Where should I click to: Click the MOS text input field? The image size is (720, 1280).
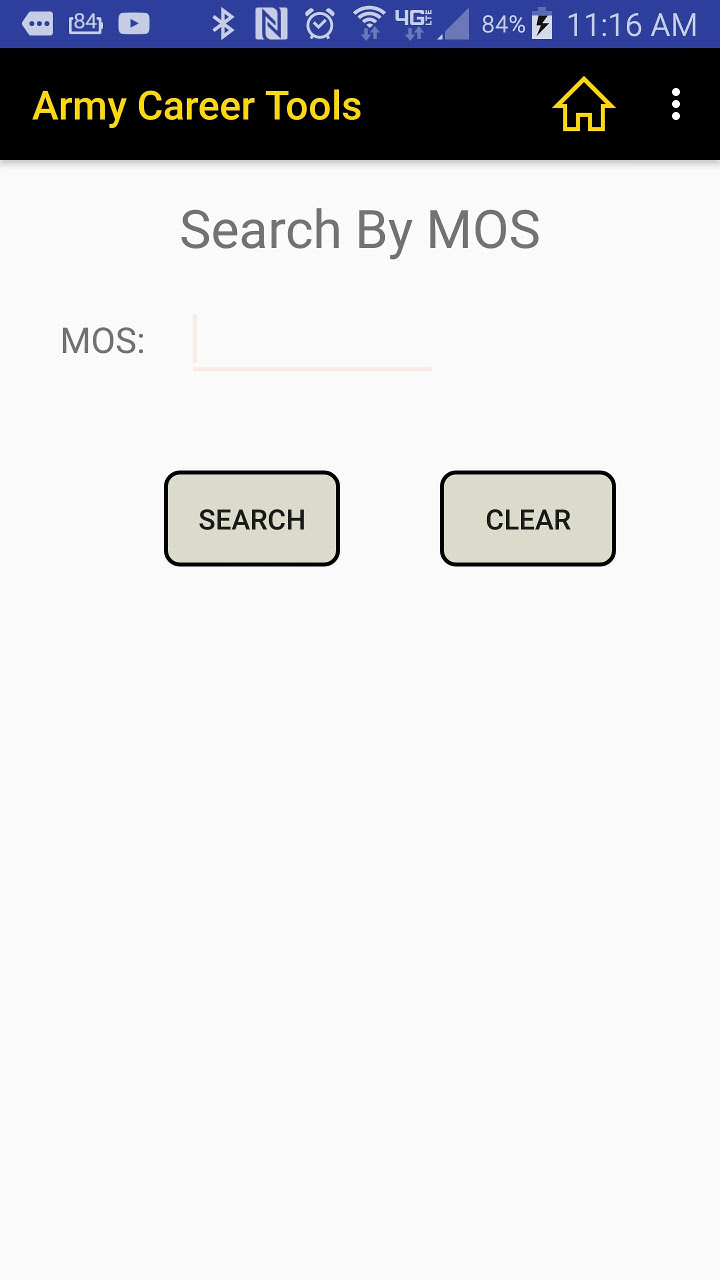pyautogui.click(x=310, y=340)
